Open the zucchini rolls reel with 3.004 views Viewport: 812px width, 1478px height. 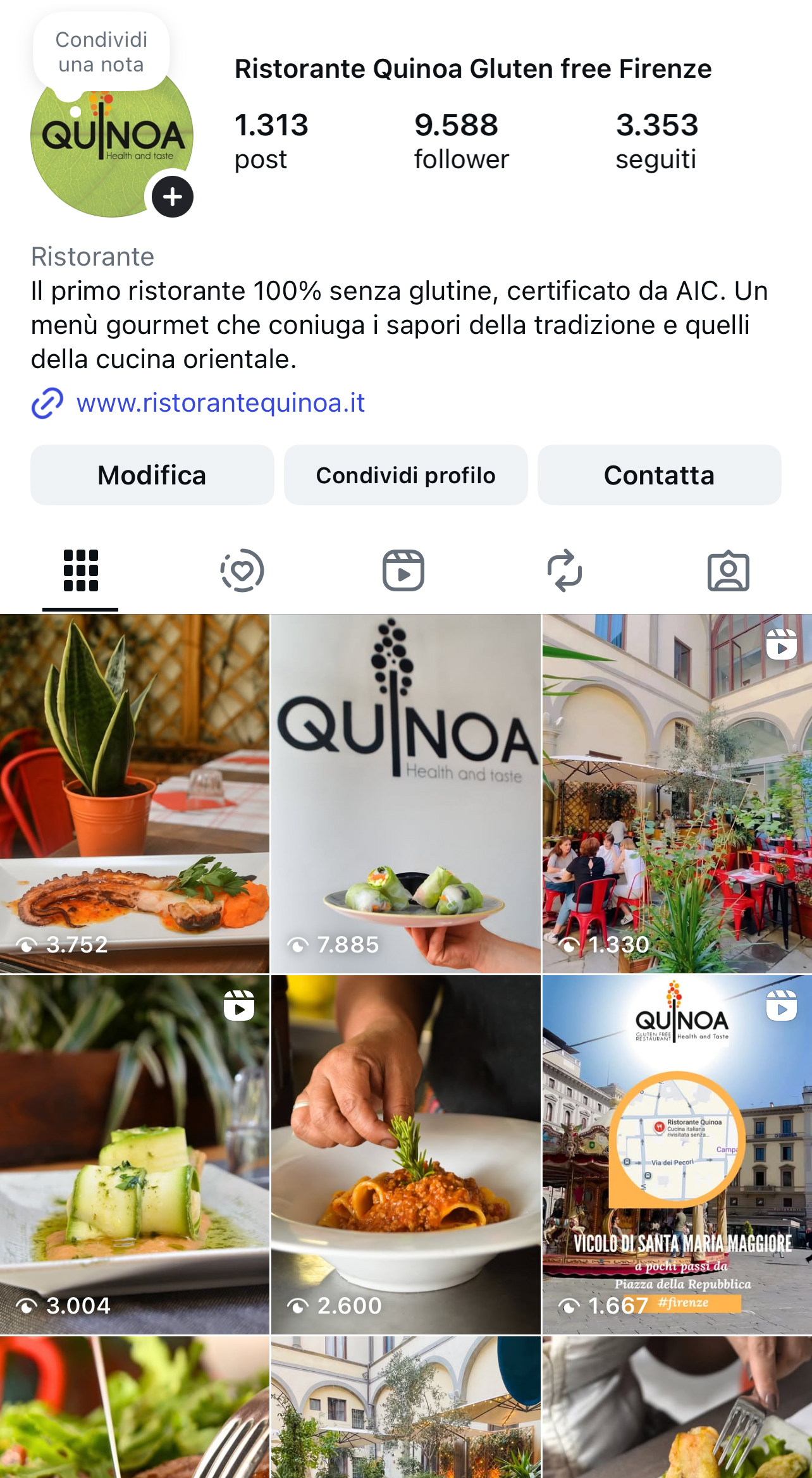click(134, 1154)
